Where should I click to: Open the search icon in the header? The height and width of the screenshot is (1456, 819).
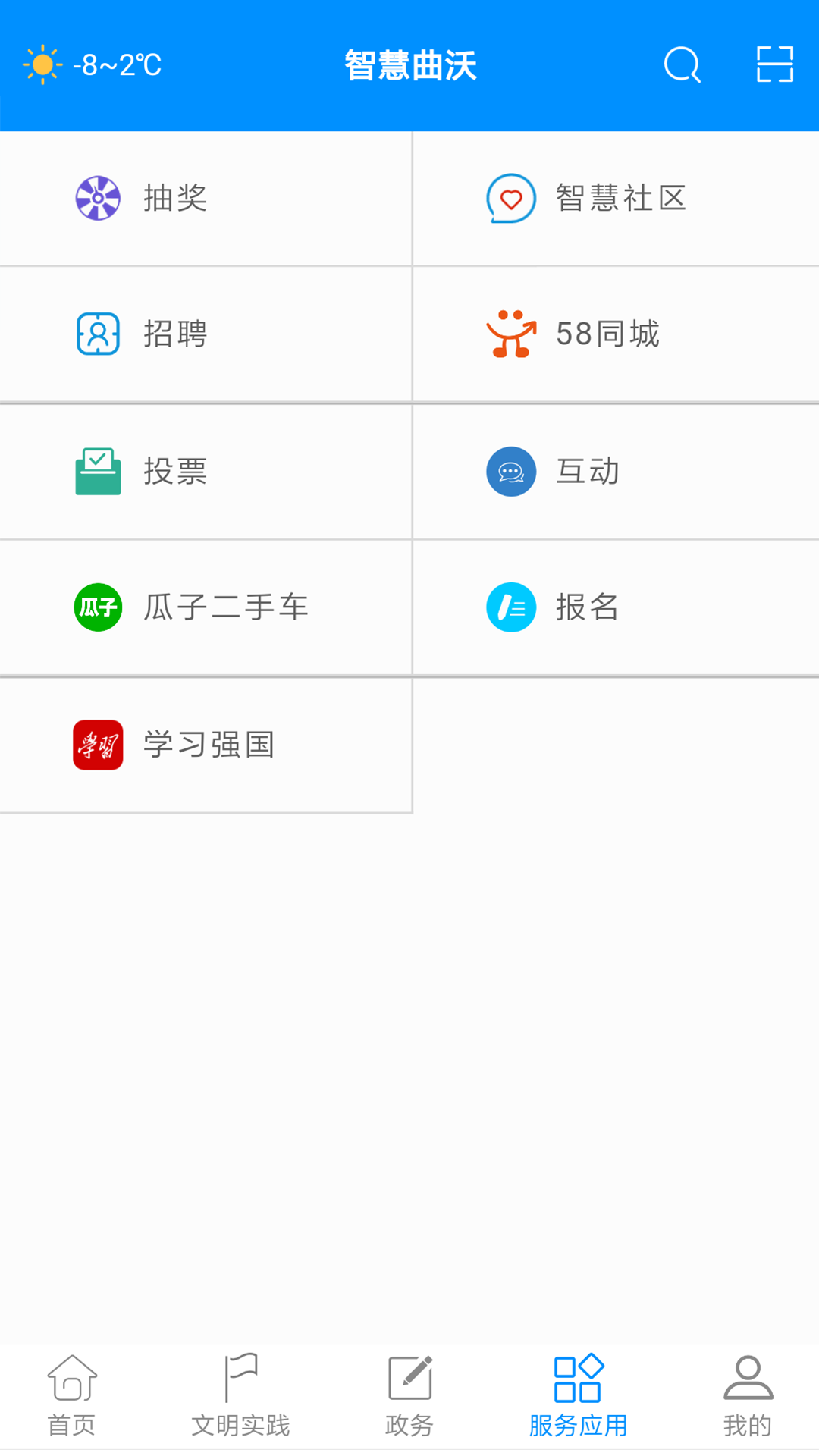682,65
